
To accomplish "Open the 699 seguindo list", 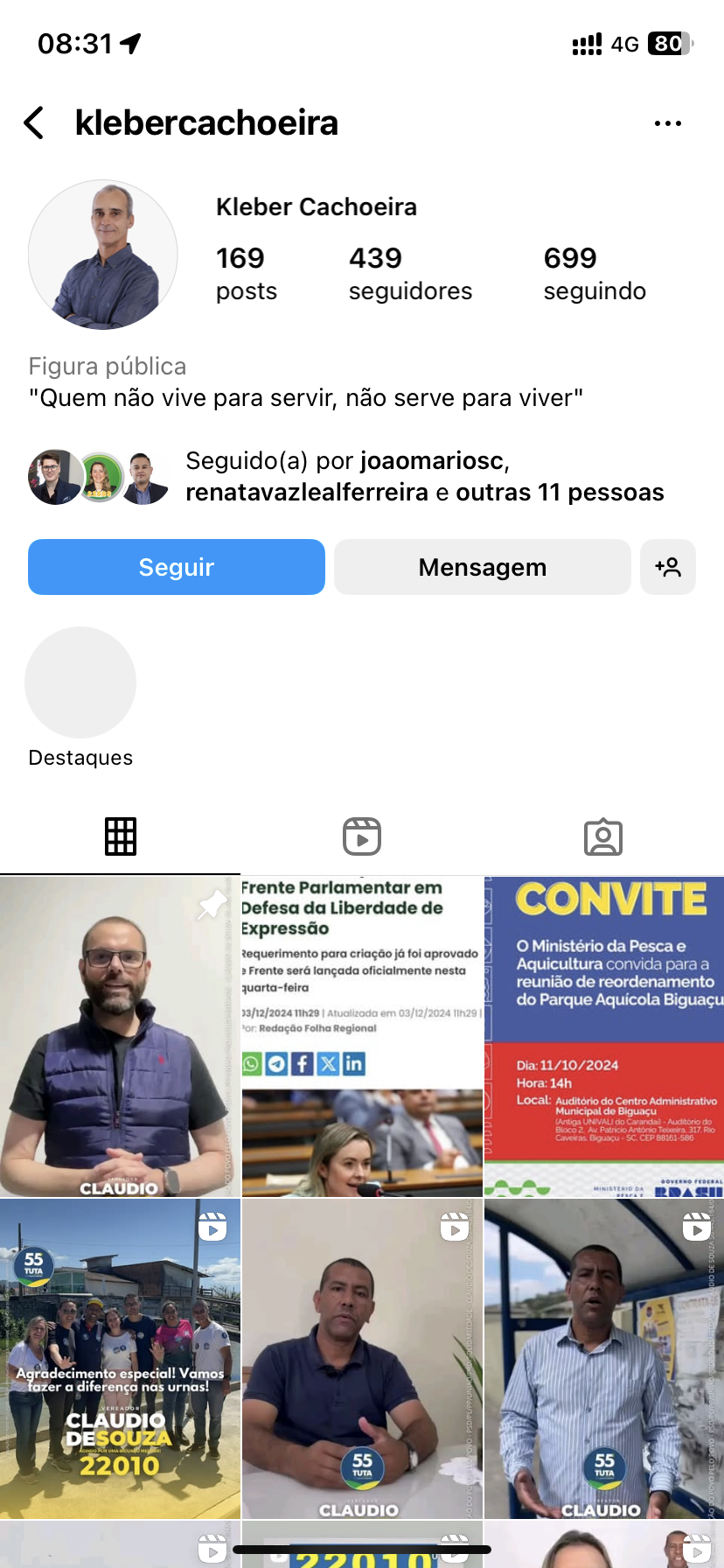I will (595, 273).
